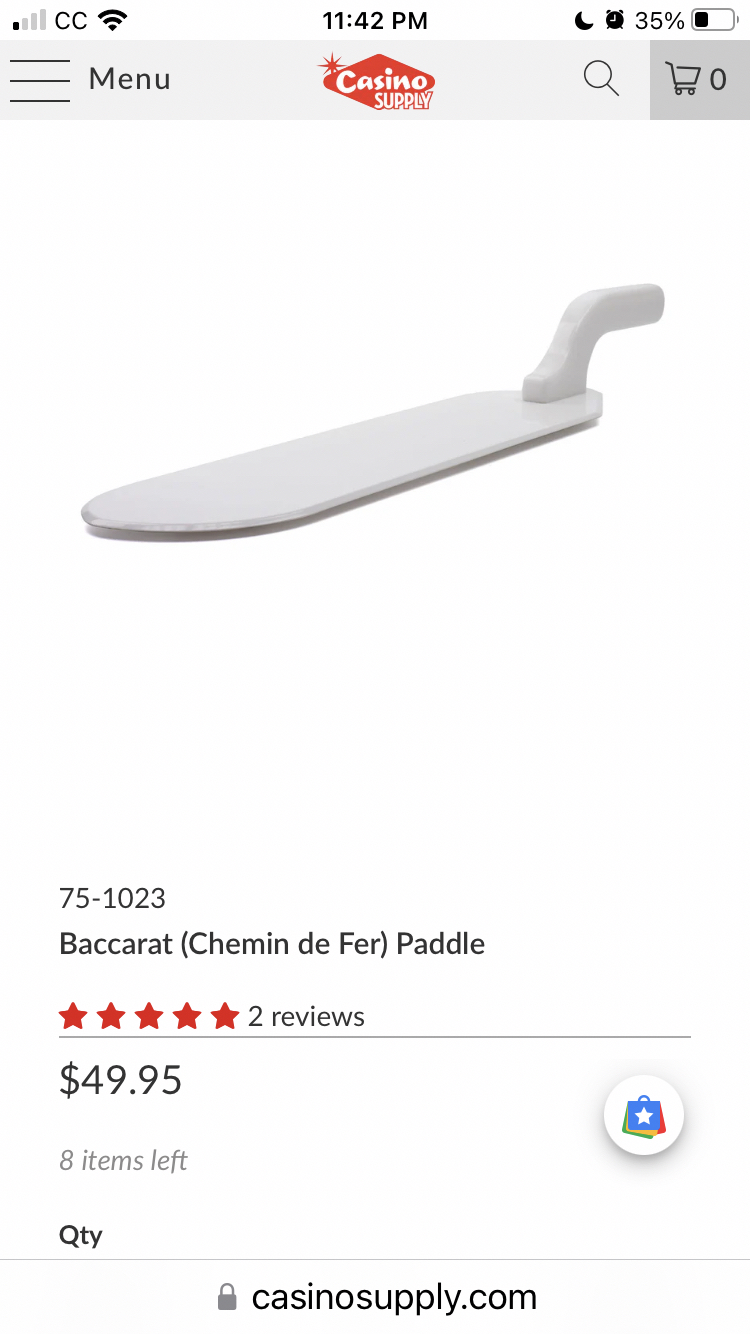This screenshot has height=1334, width=750.
Task: Open the 2 reviews link
Action: click(x=306, y=1017)
